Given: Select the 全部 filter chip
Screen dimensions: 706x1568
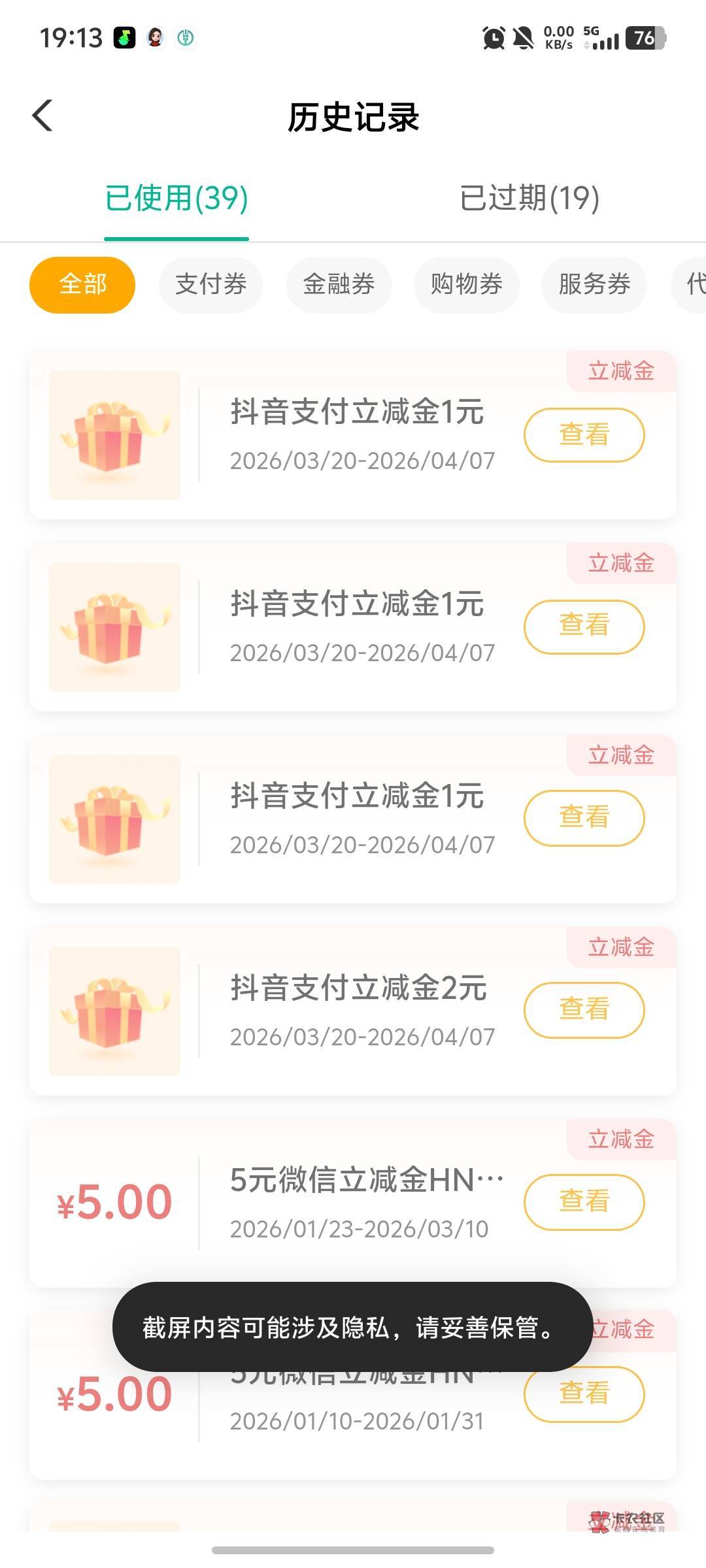Looking at the screenshot, I should [82, 285].
